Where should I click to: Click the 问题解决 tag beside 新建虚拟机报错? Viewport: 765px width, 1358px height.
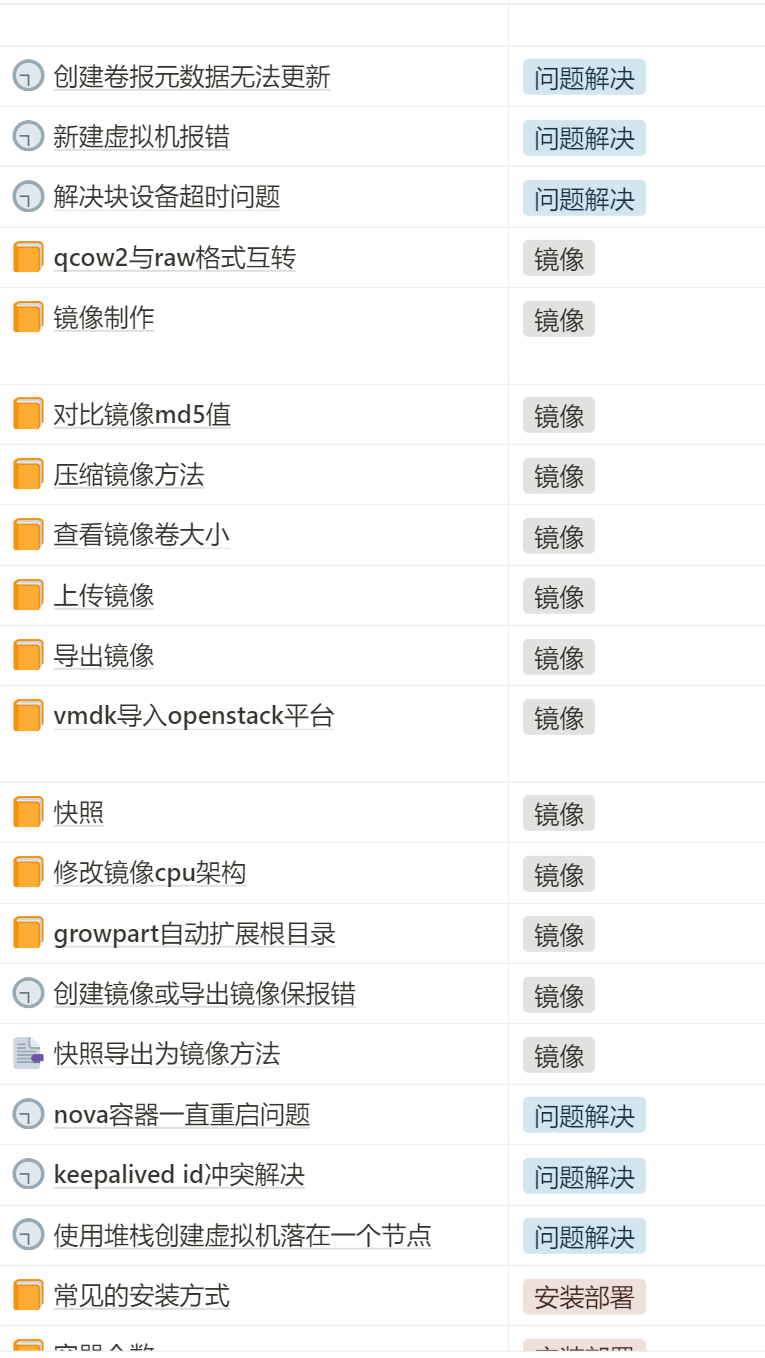point(584,138)
